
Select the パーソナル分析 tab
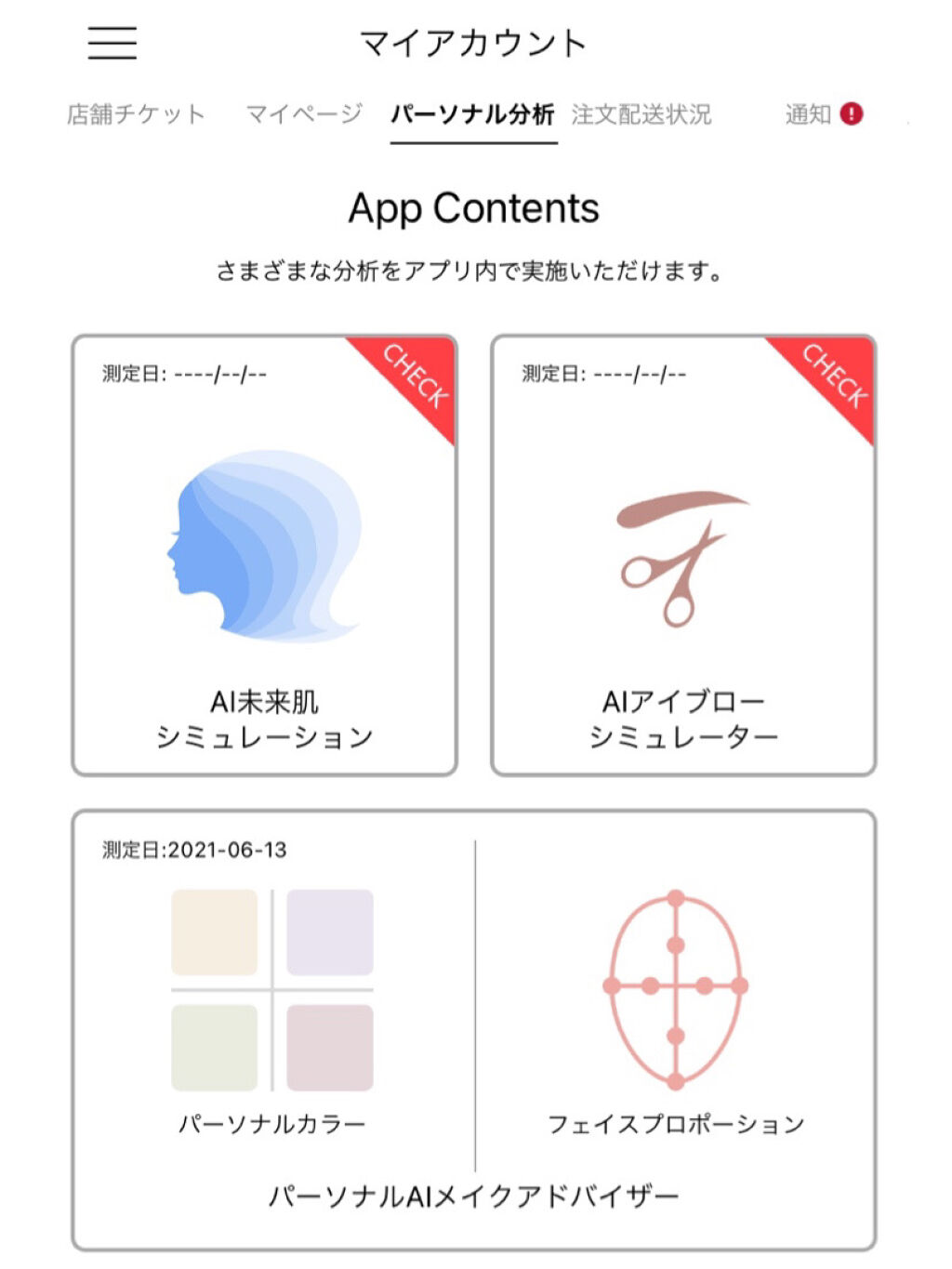tap(474, 113)
